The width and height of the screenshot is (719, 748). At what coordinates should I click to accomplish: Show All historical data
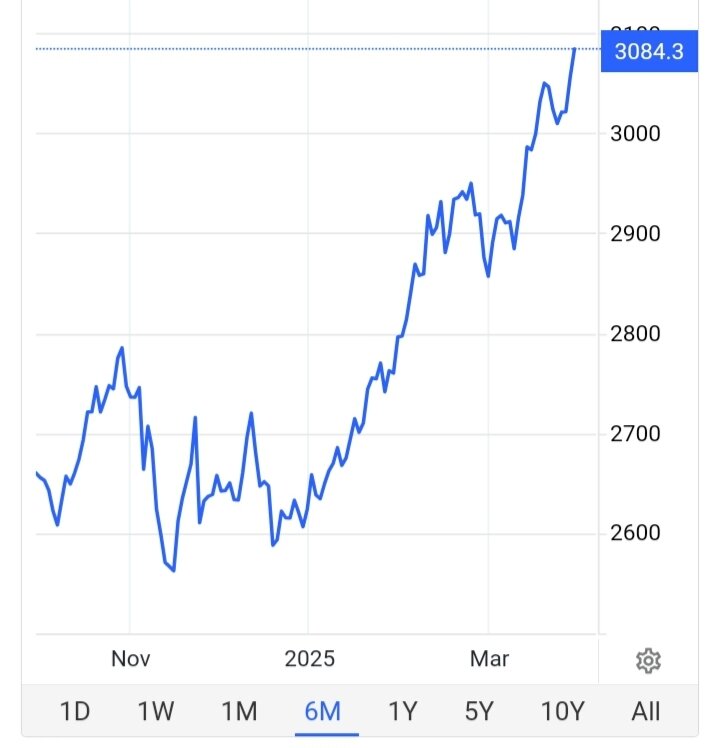(646, 712)
